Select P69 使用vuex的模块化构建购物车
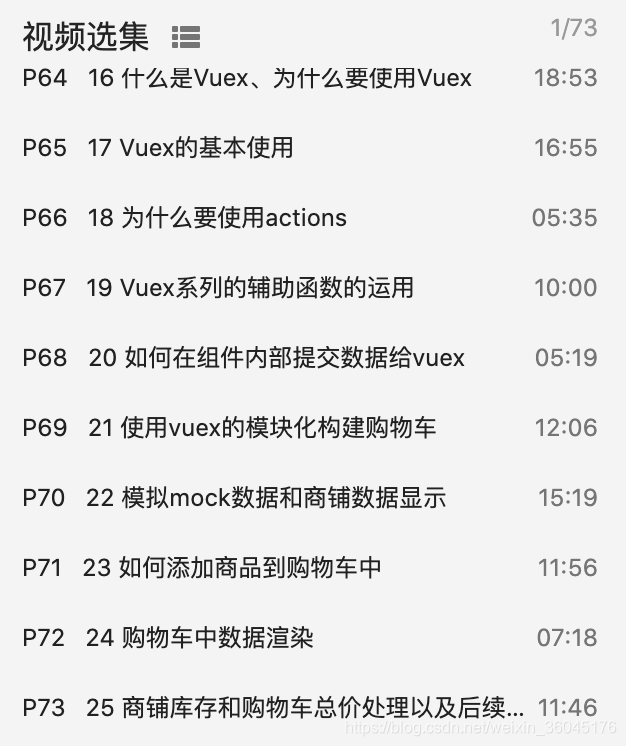This screenshot has width=626, height=746. 262,428
